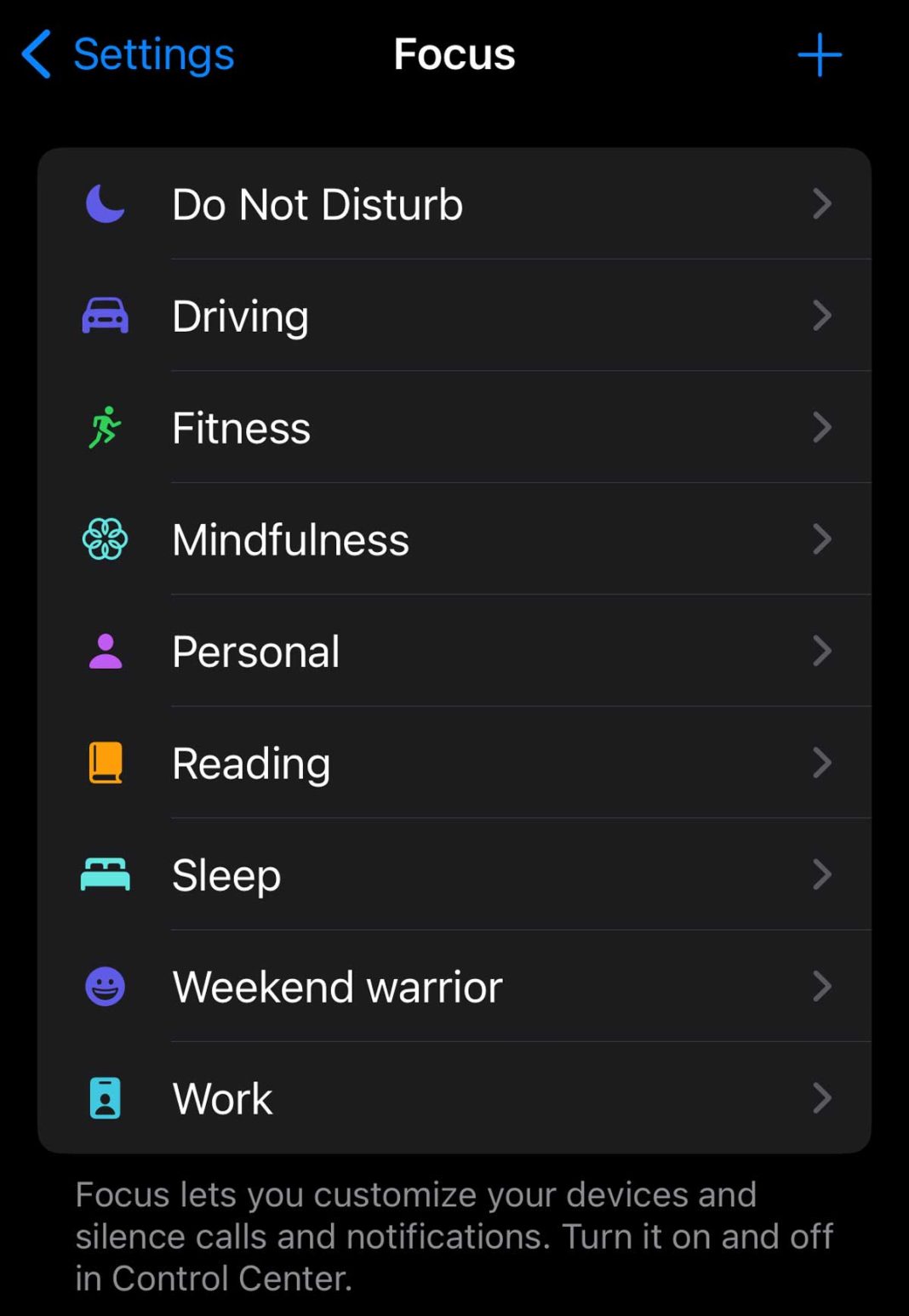The image size is (909, 1316).
Task: Click the Weekend warrior smiley icon
Action: click(104, 986)
